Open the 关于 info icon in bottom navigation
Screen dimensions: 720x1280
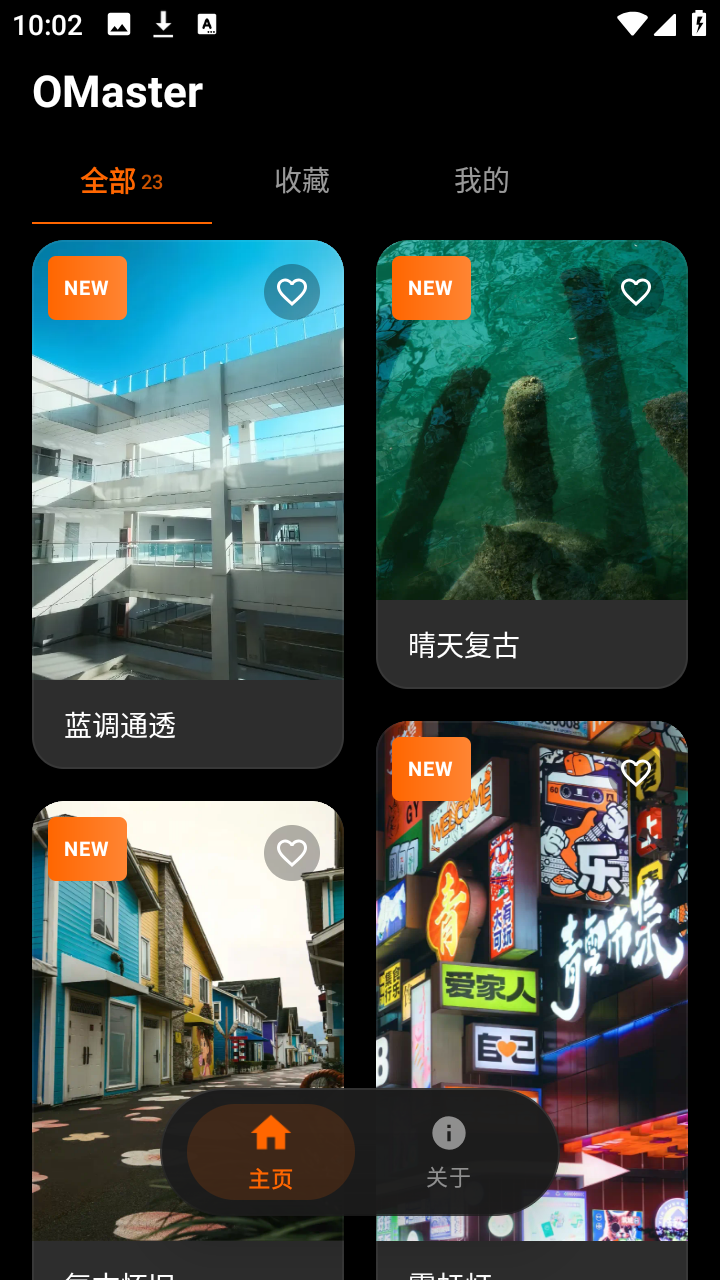coord(447,1133)
